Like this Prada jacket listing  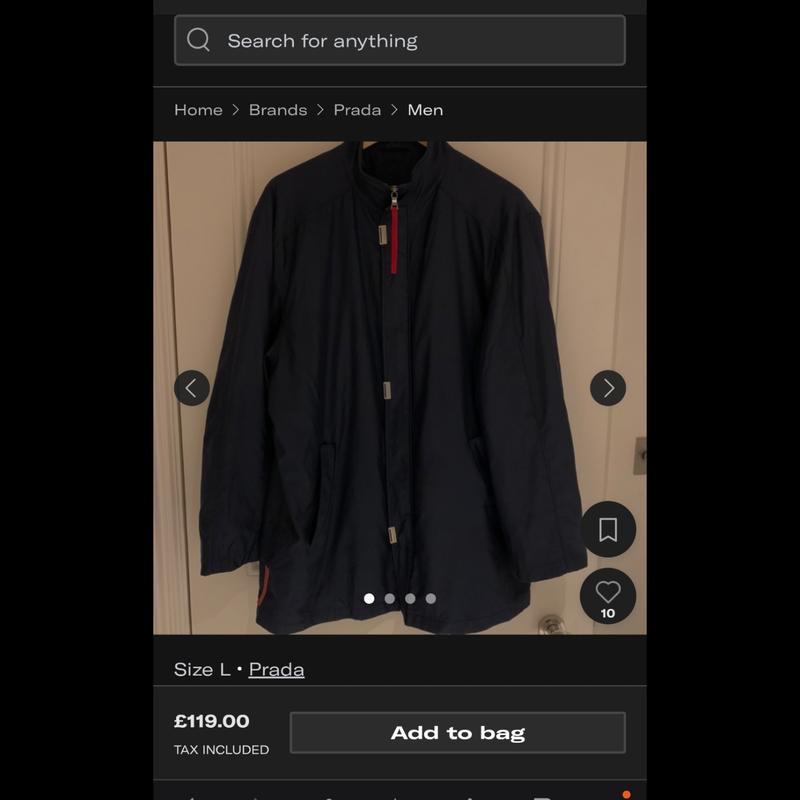[608, 594]
